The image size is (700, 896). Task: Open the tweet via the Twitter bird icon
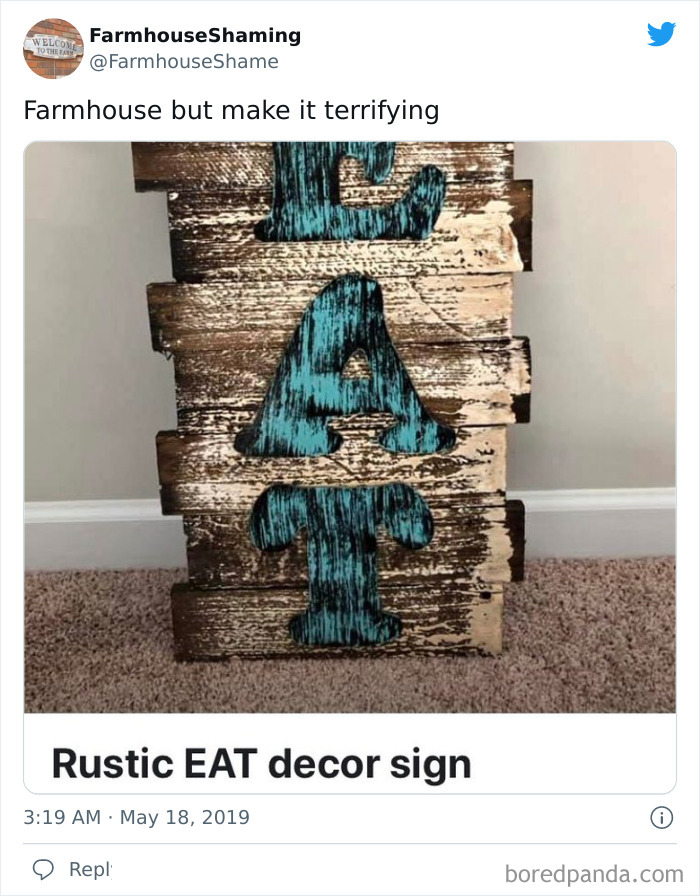pyautogui.click(x=661, y=34)
